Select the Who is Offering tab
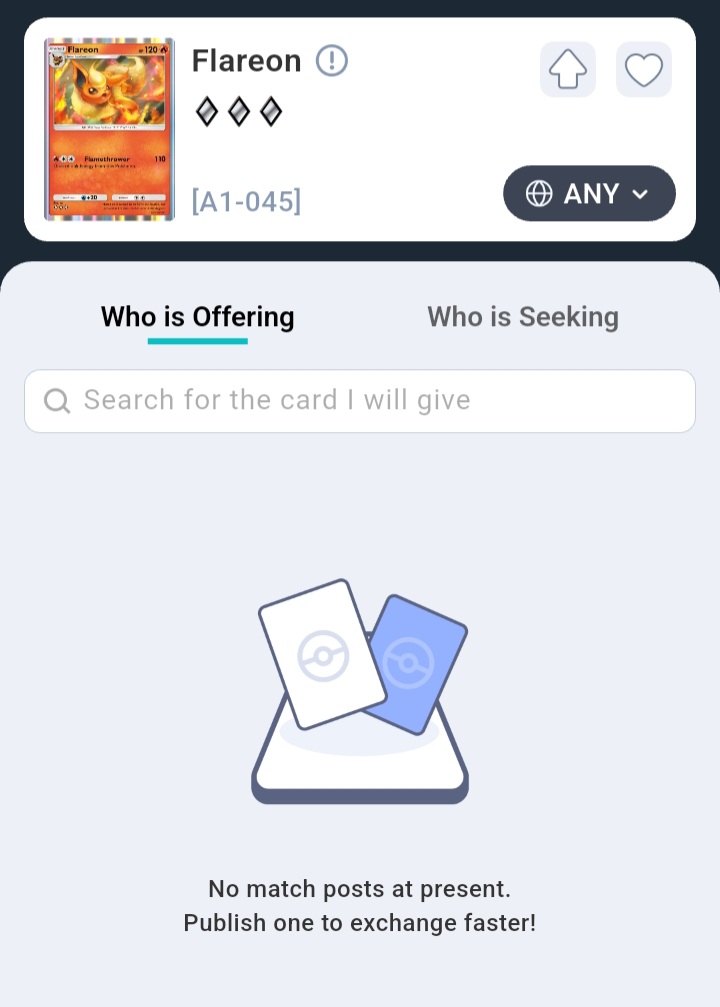720x1007 pixels. coord(198,317)
